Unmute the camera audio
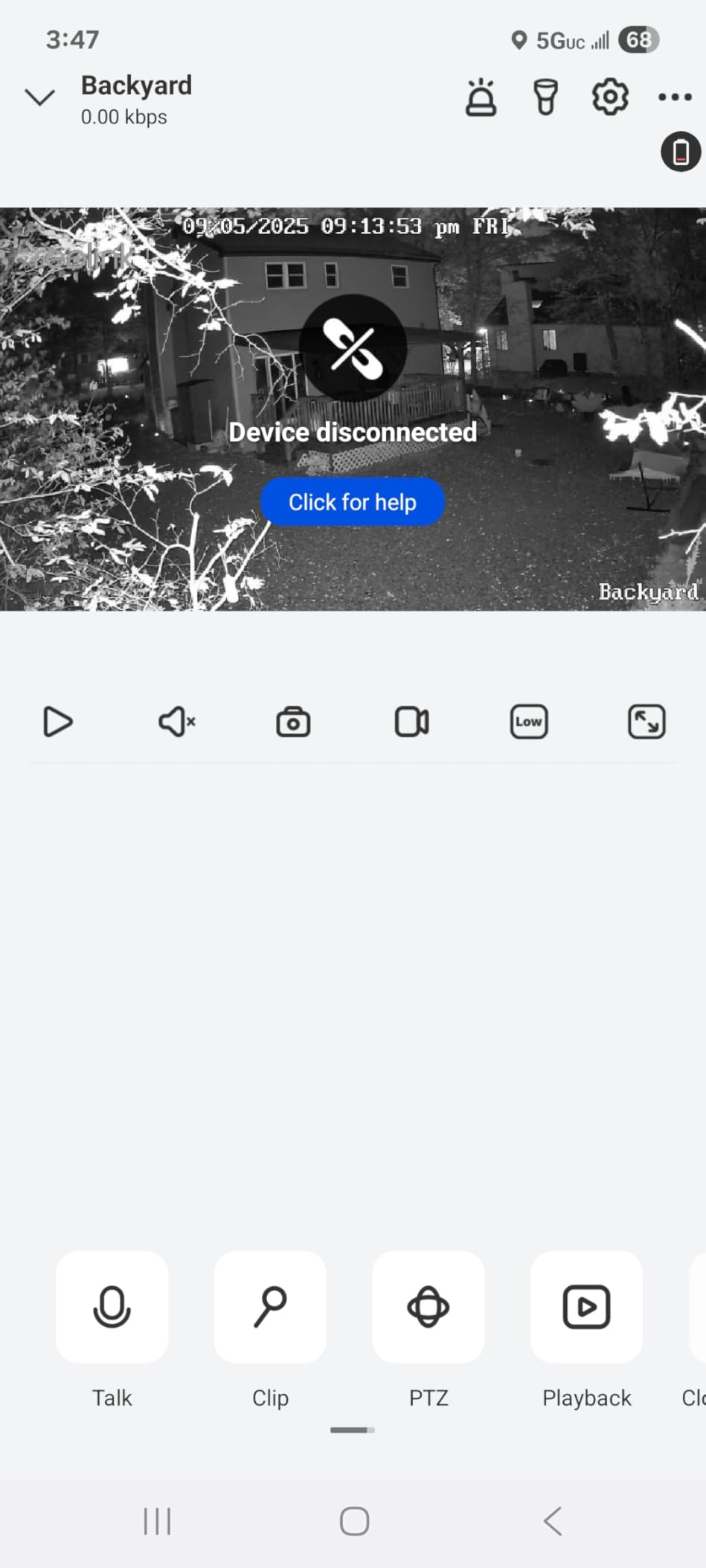The width and height of the screenshot is (706, 1568). pyautogui.click(x=176, y=722)
